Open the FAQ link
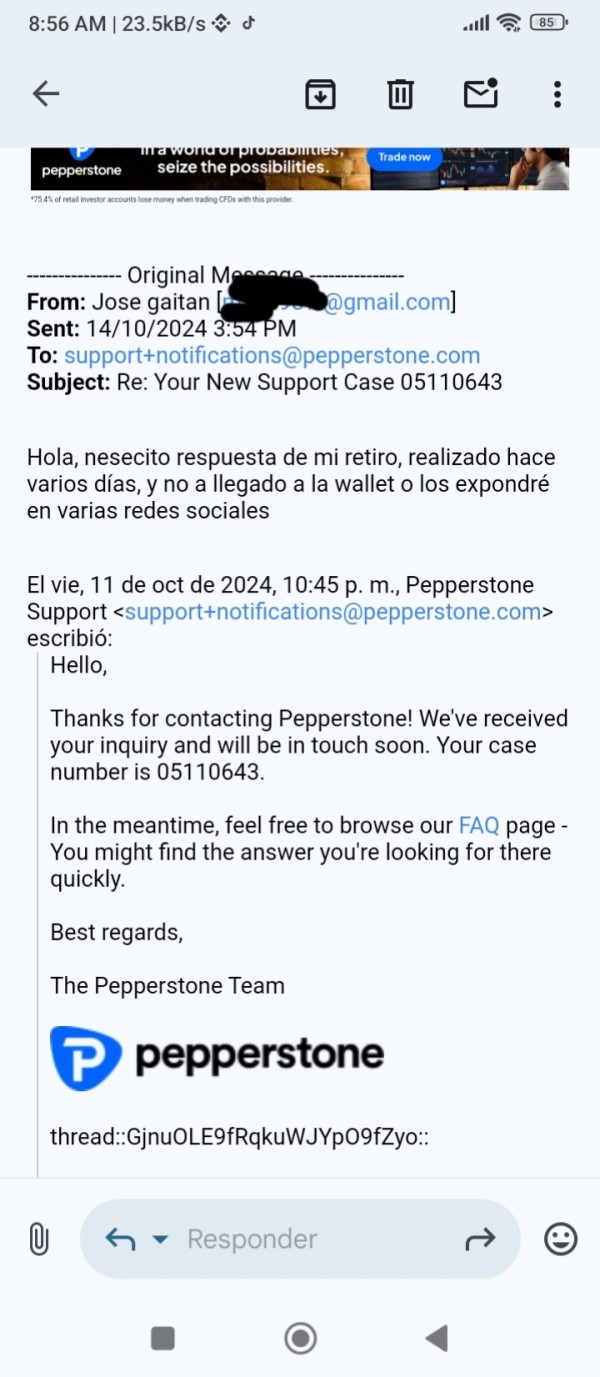Screen dimensions: 600x1377 [479, 825]
